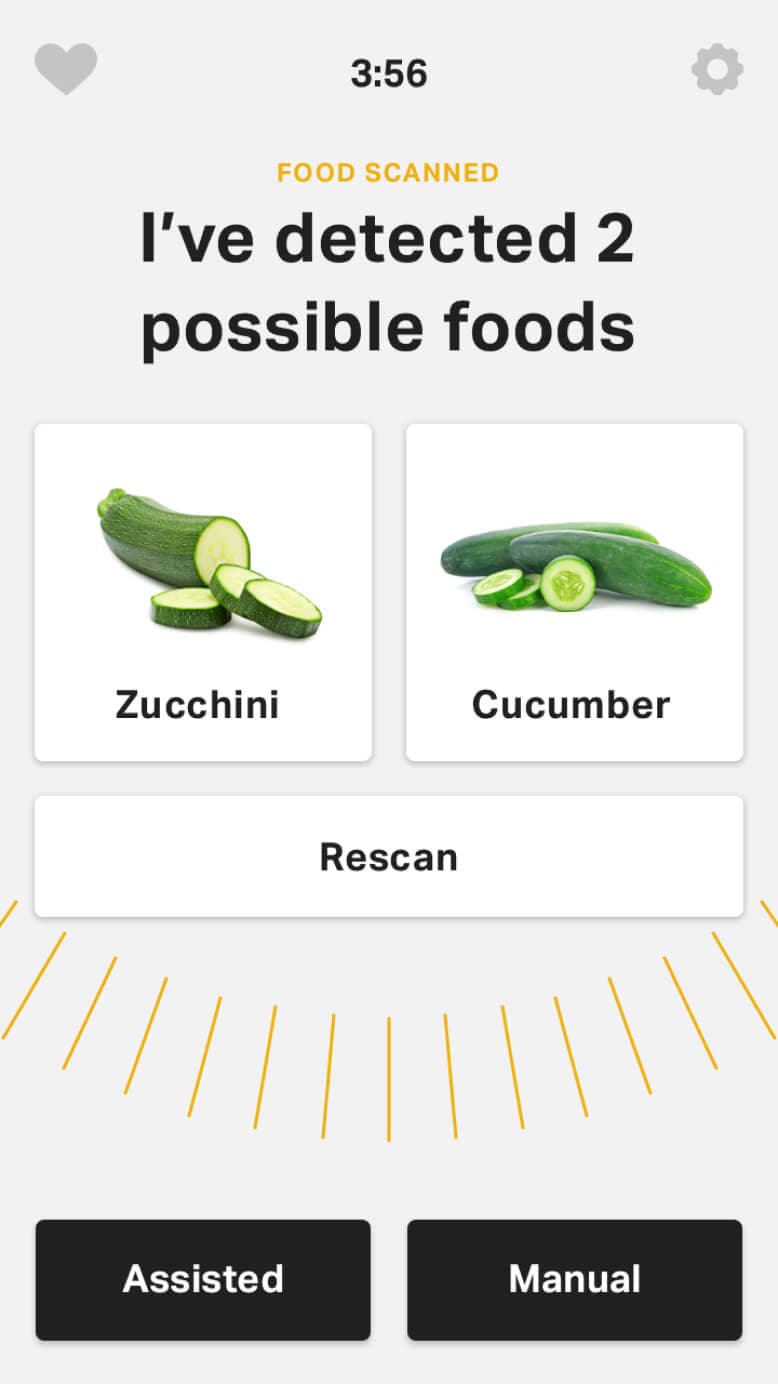Switch to Assisted mode
Image resolution: width=778 pixels, height=1384 pixels.
203,1279
